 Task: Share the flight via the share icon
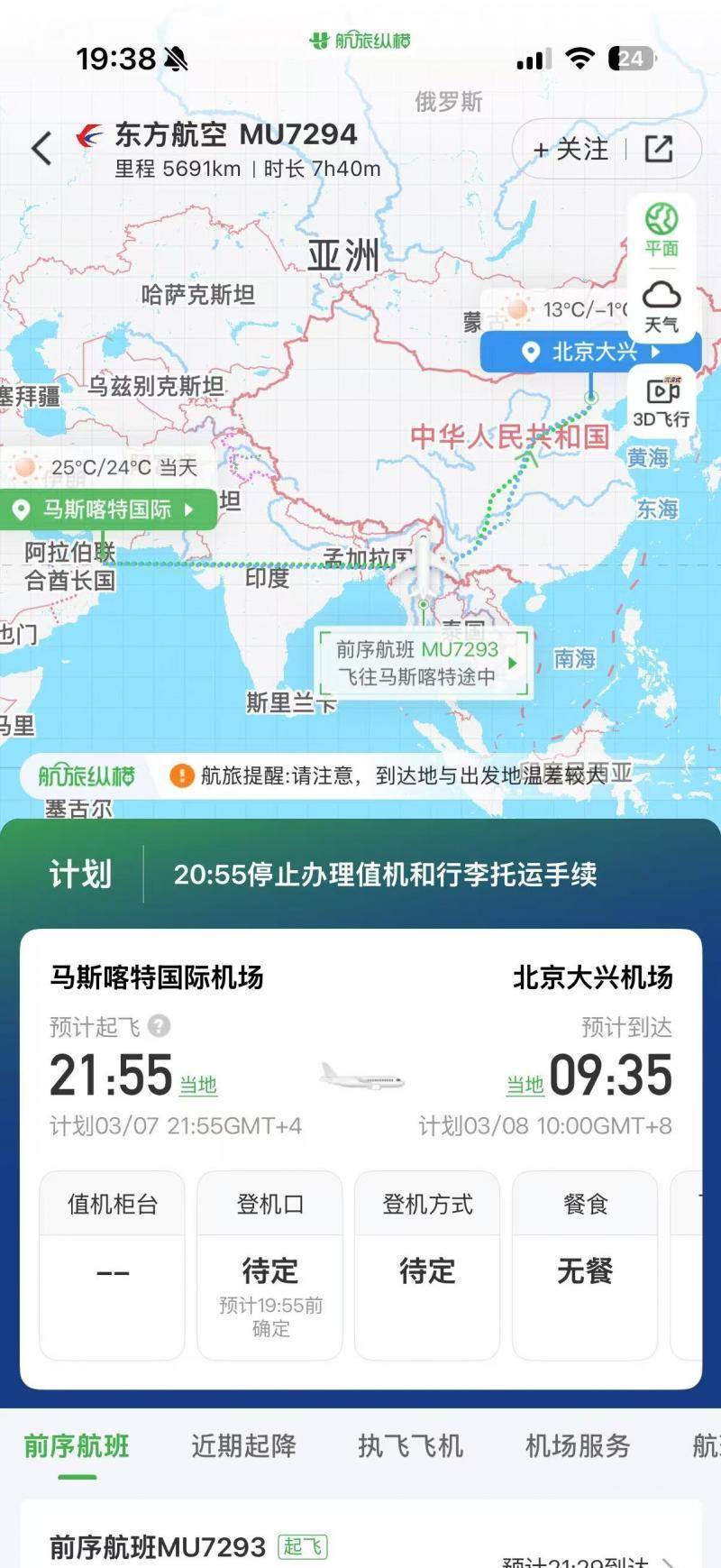659,150
